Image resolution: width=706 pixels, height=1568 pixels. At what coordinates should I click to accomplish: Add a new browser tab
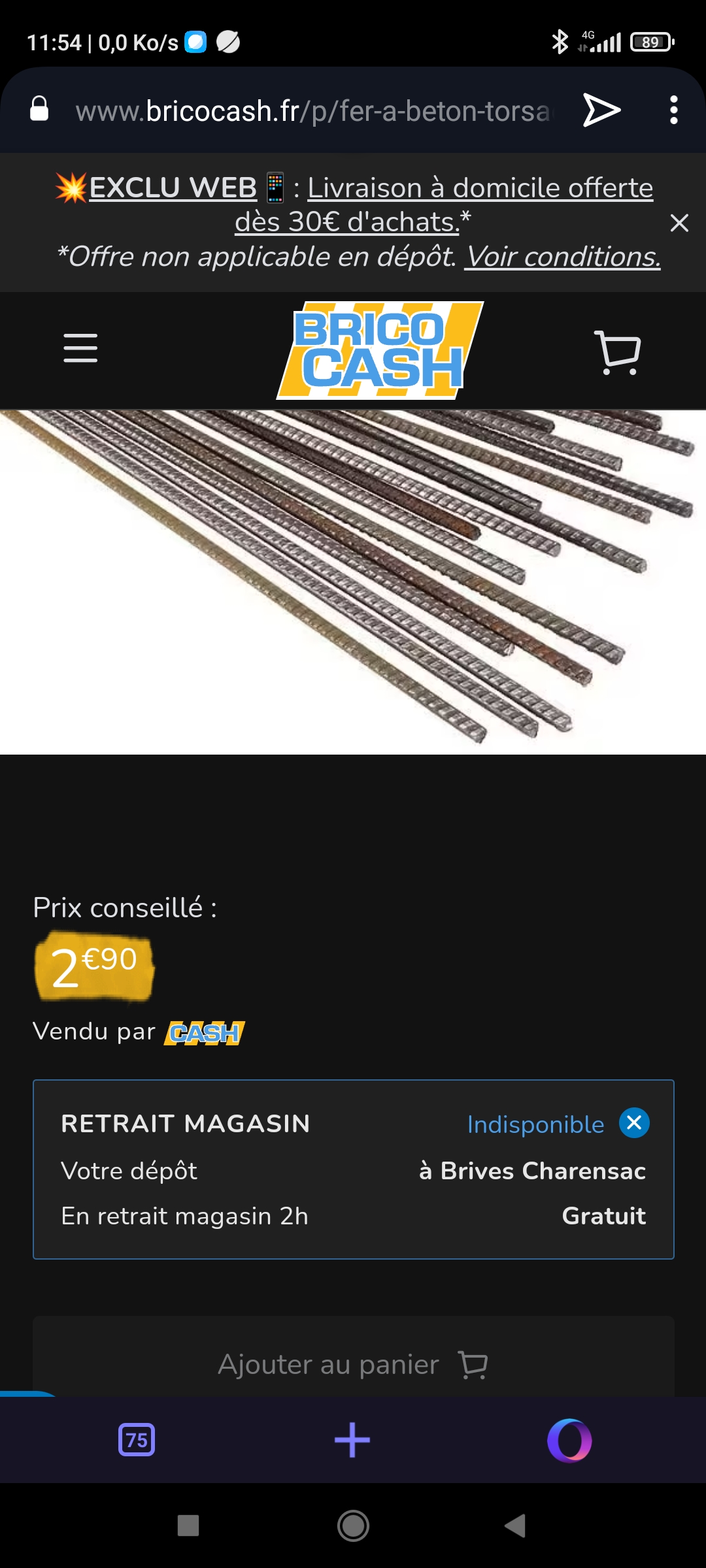coord(352,1439)
